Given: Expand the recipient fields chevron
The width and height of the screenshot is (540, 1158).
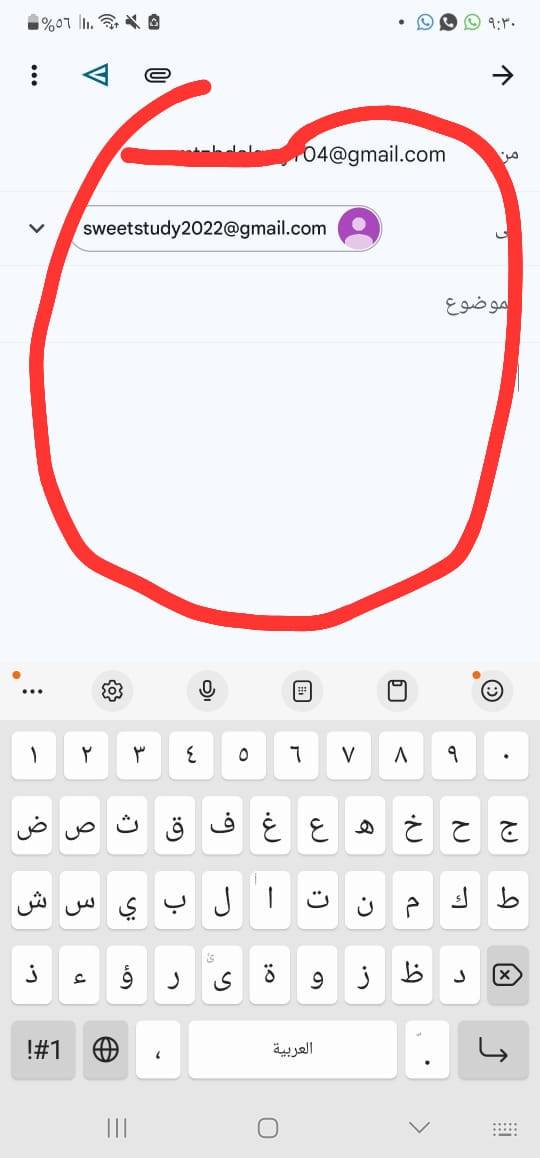Looking at the screenshot, I should click(x=37, y=228).
